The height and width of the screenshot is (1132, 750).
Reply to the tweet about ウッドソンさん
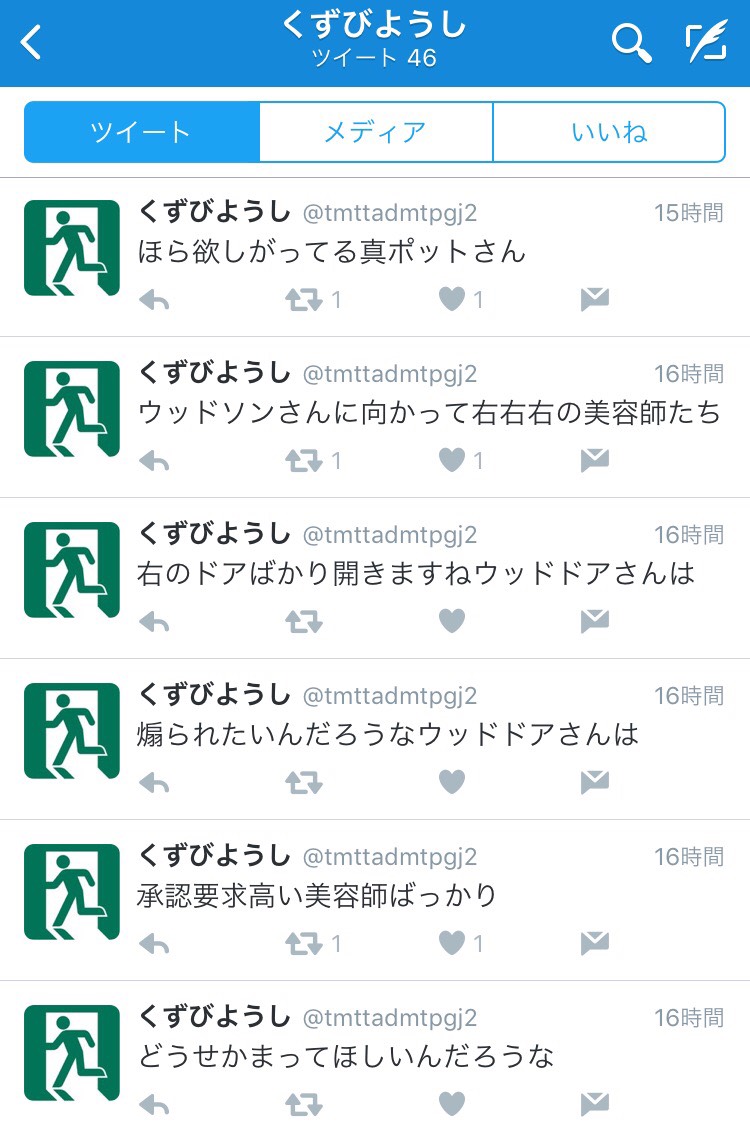pyautogui.click(x=154, y=460)
